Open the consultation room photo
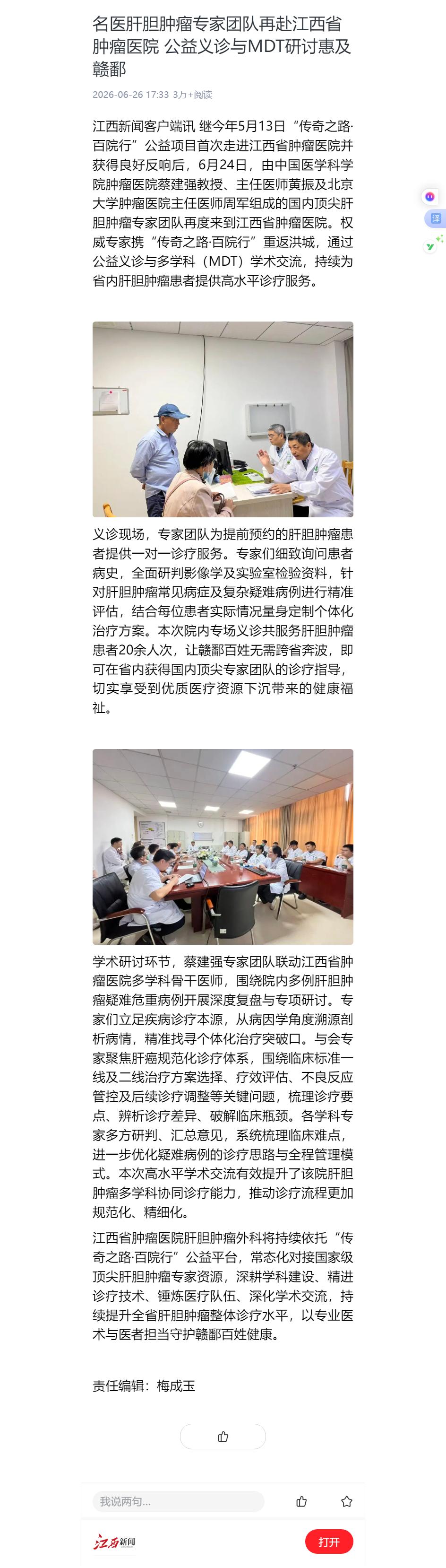446x1568 pixels. coord(223,419)
